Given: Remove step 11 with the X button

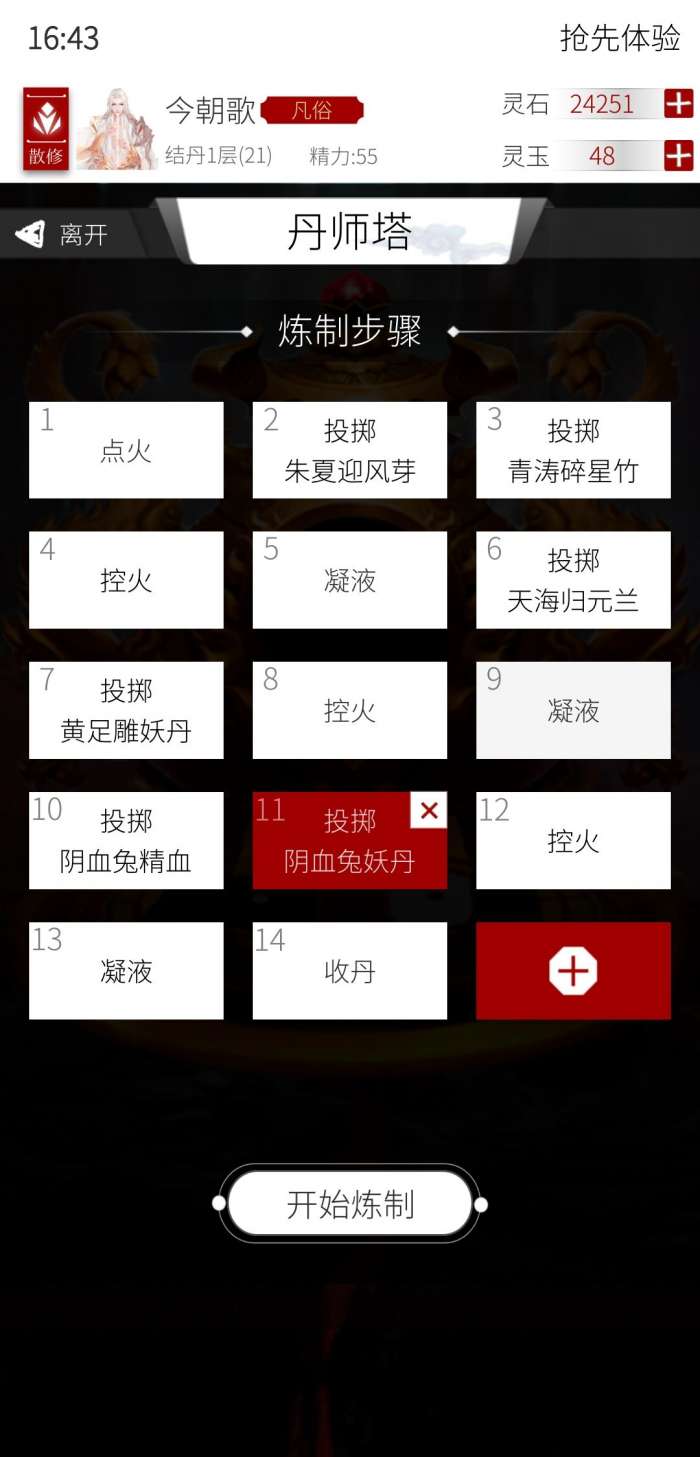Looking at the screenshot, I should coord(429,811).
